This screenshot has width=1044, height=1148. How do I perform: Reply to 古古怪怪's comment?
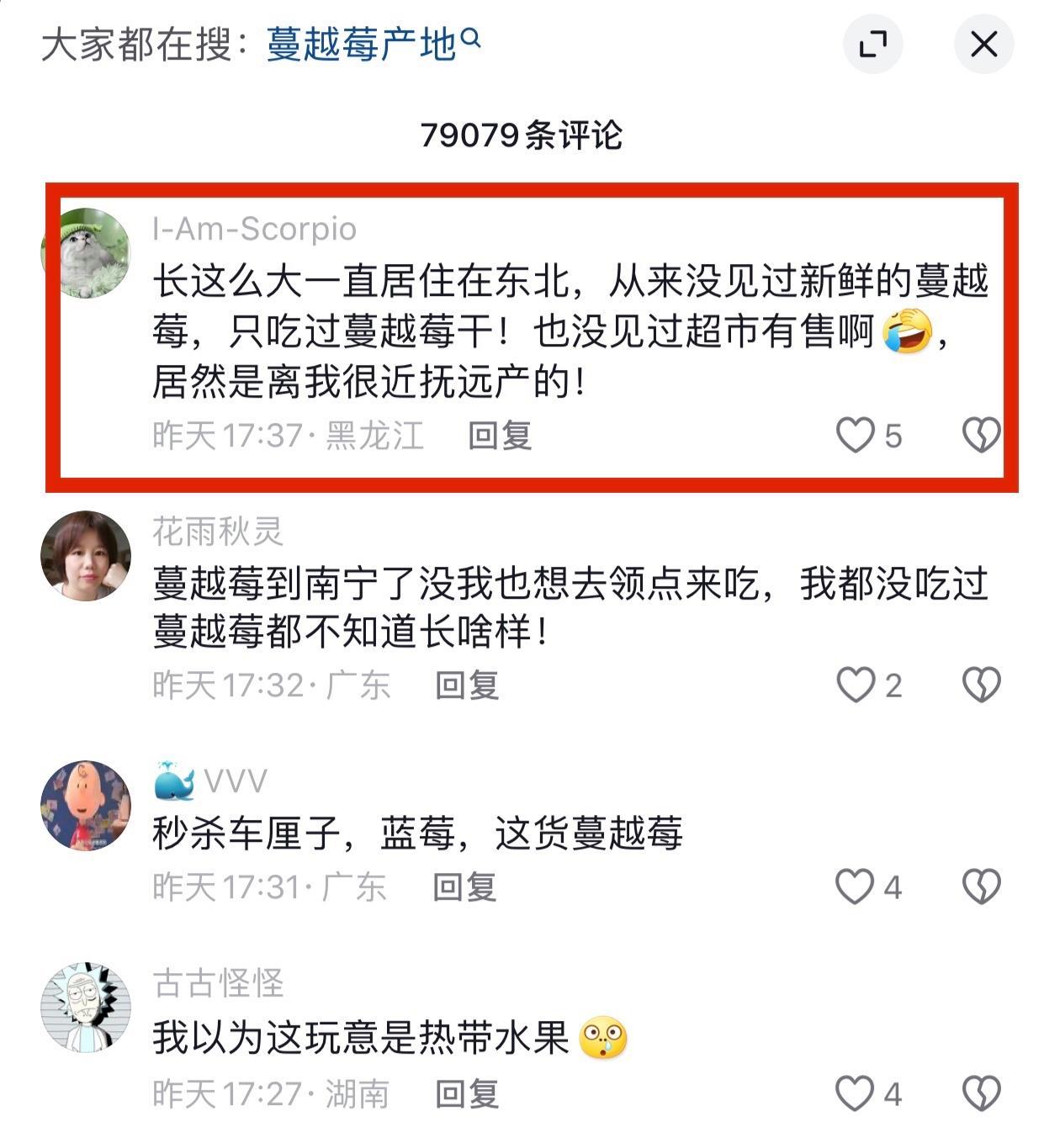467,1094
